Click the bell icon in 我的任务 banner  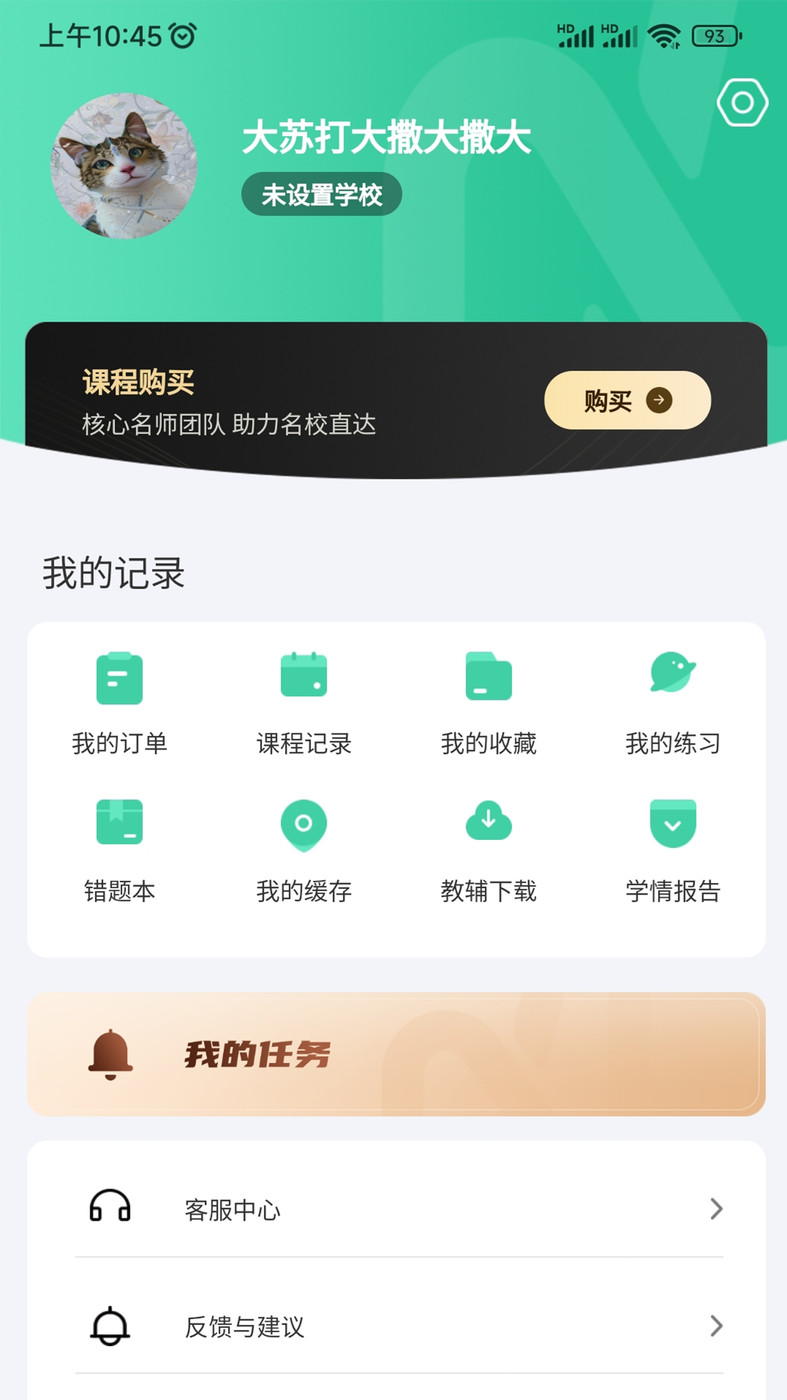coord(110,1052)
